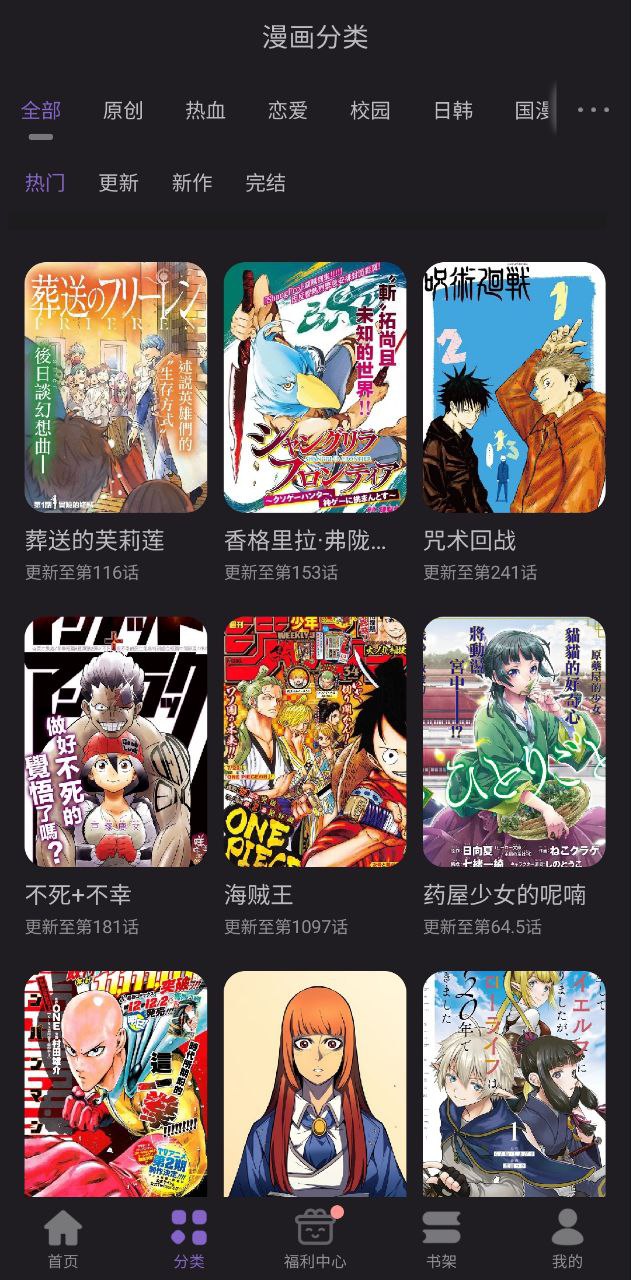Go to the 首页 home tab
Viewport: 631px width, 1280px height.
tap(63, 1238)
